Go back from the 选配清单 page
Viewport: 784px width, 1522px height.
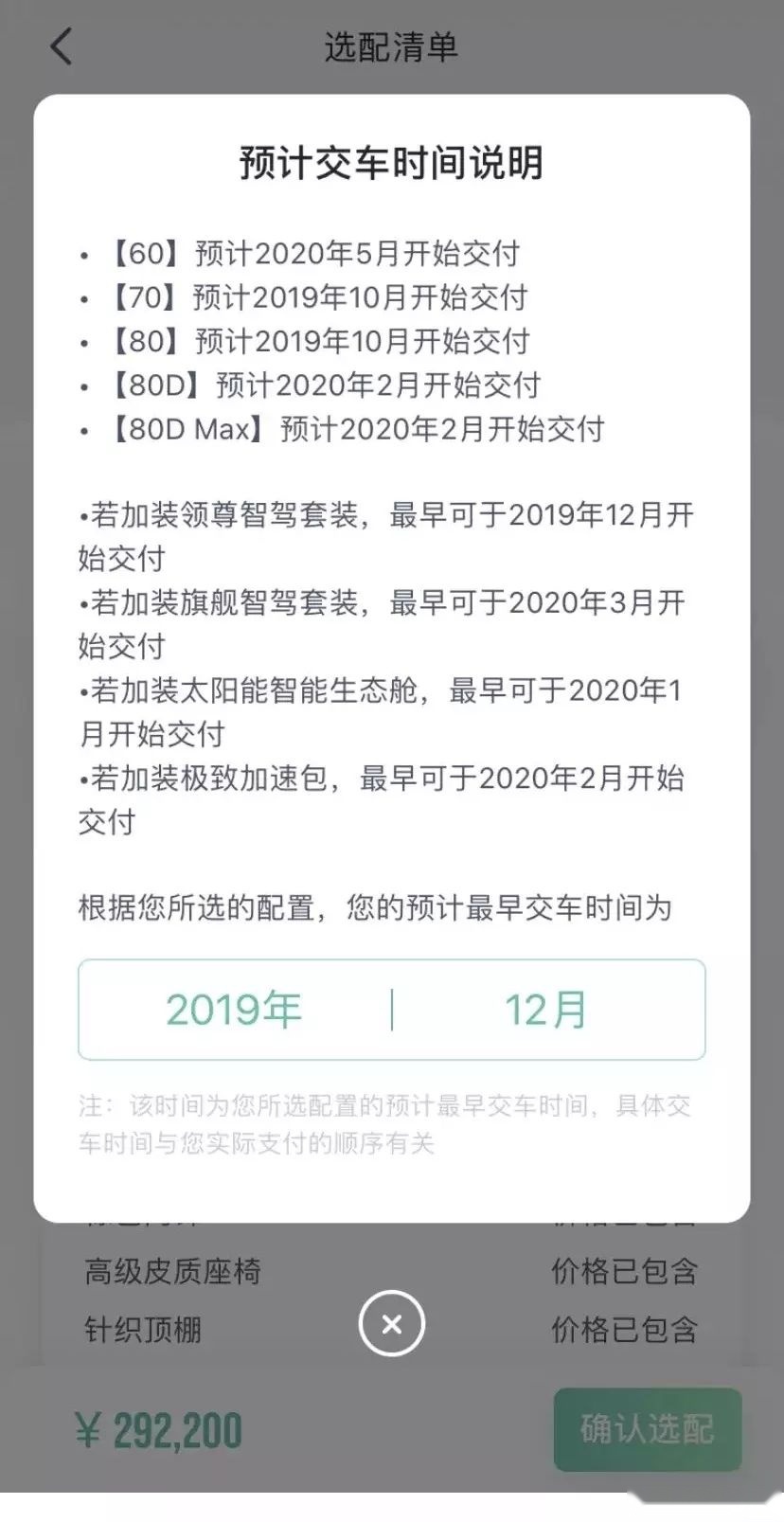62,46
